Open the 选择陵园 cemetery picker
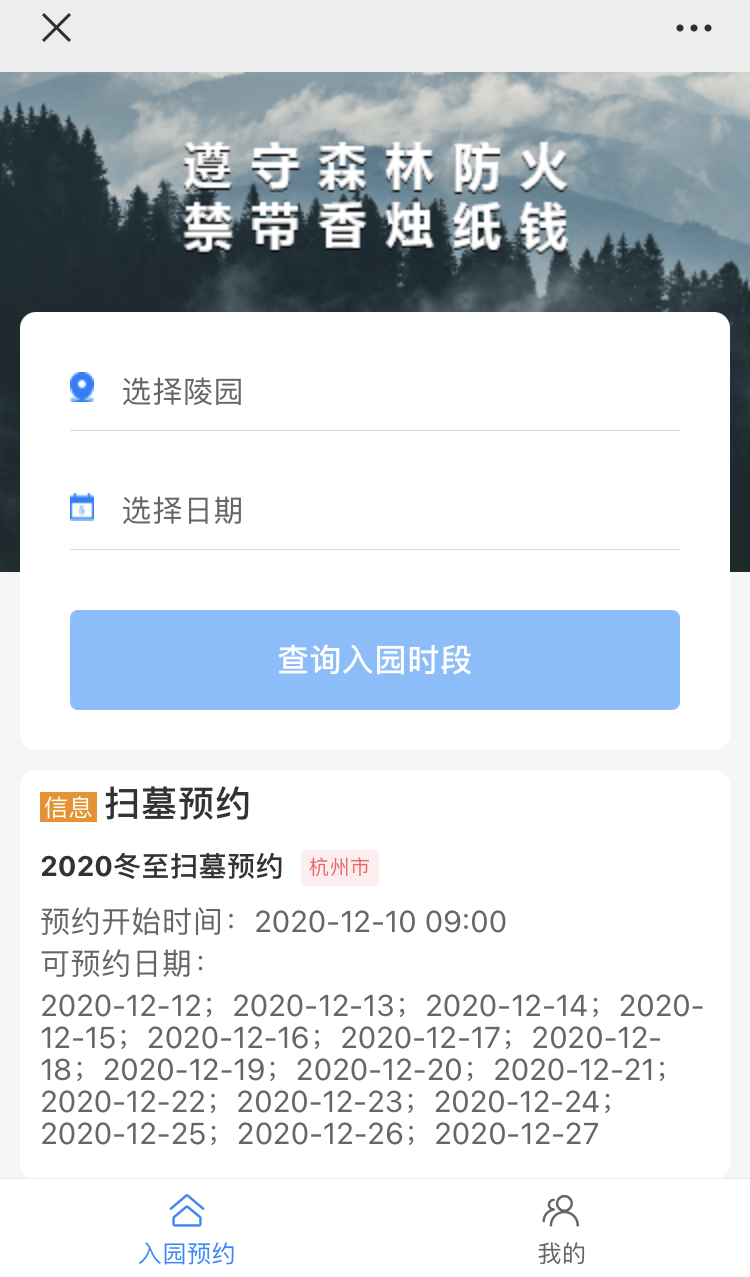Screen dimensions: 750x1277 374,391
